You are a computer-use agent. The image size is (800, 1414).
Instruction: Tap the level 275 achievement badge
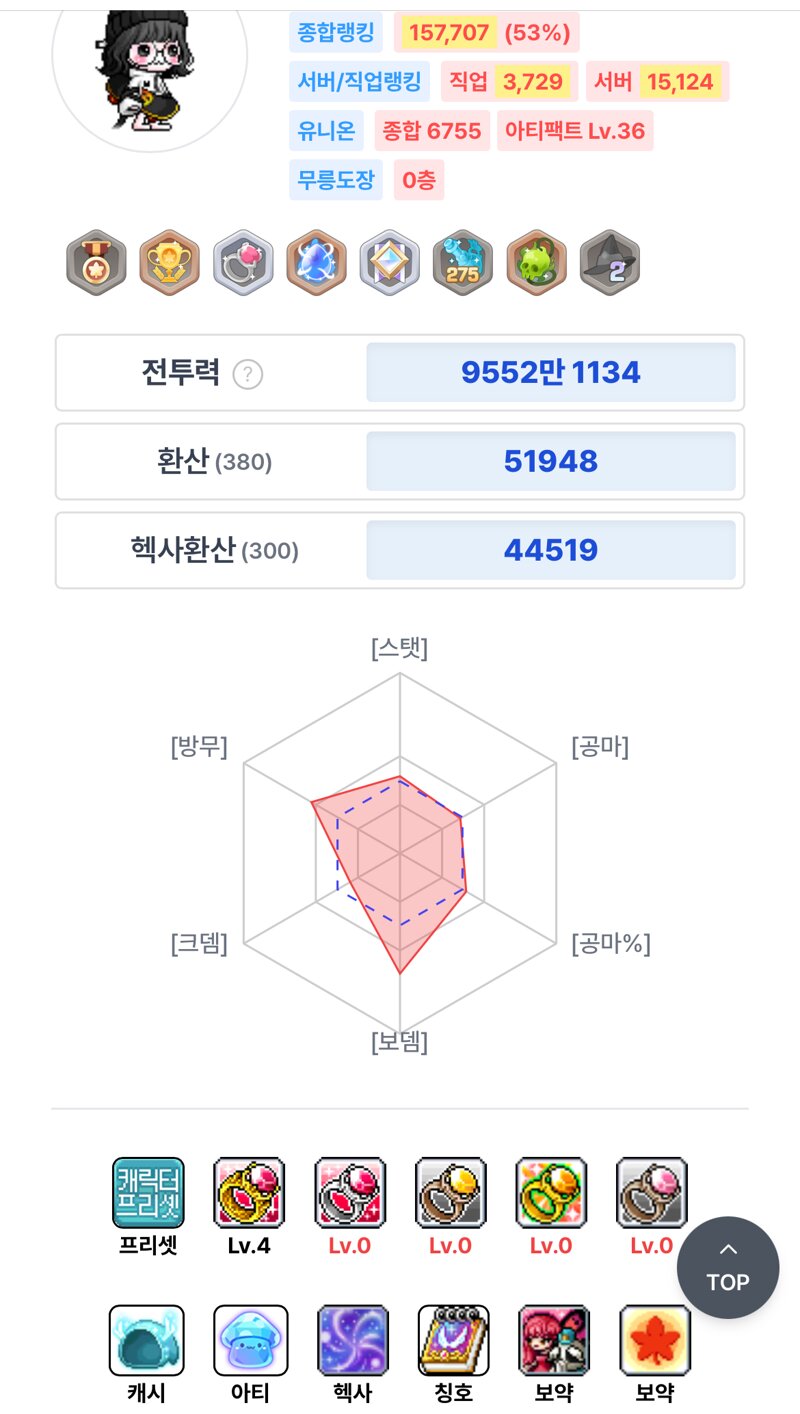[463, 263]
